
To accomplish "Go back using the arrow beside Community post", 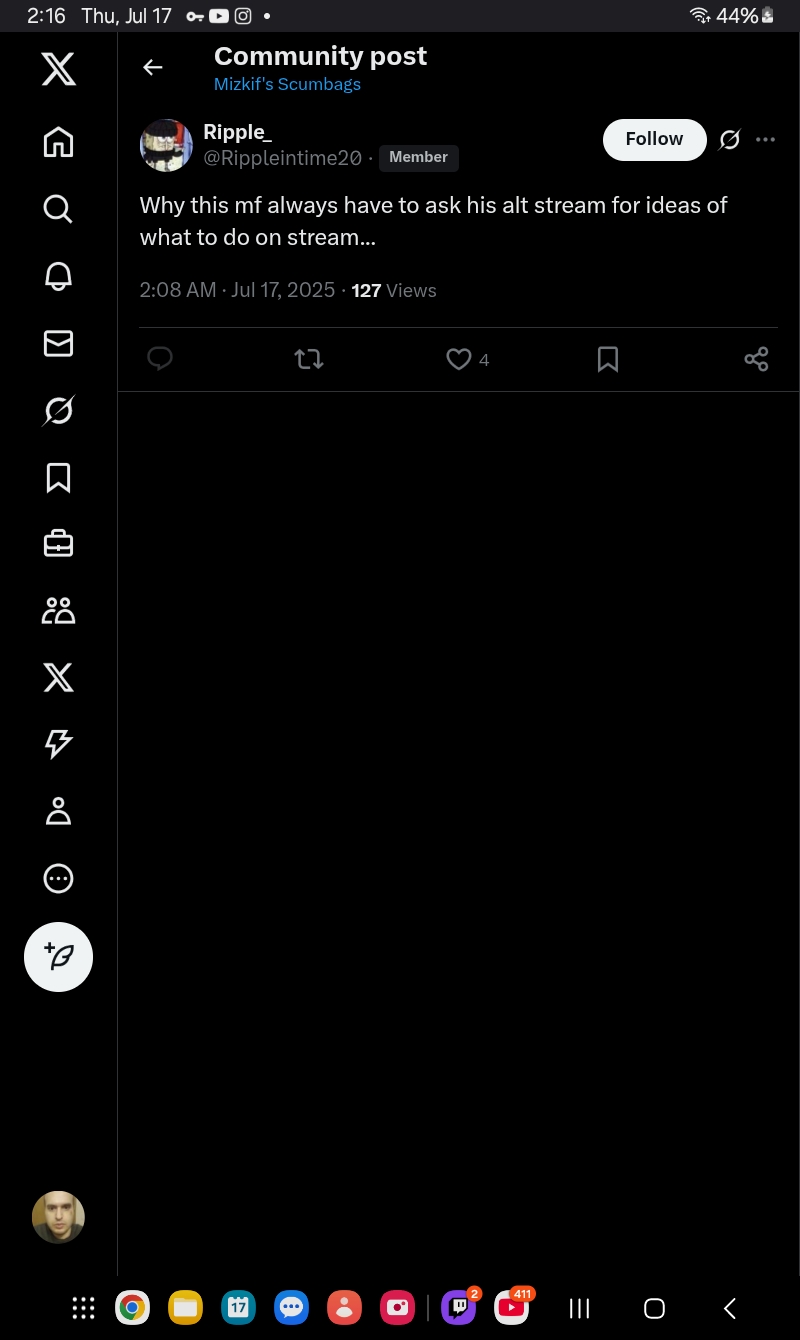I will tap(152, 67).
